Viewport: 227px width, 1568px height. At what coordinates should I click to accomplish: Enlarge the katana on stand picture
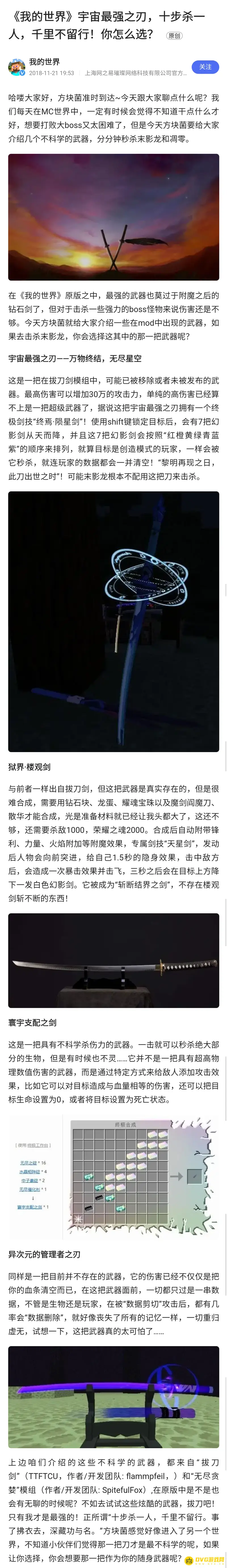point(113,960)
